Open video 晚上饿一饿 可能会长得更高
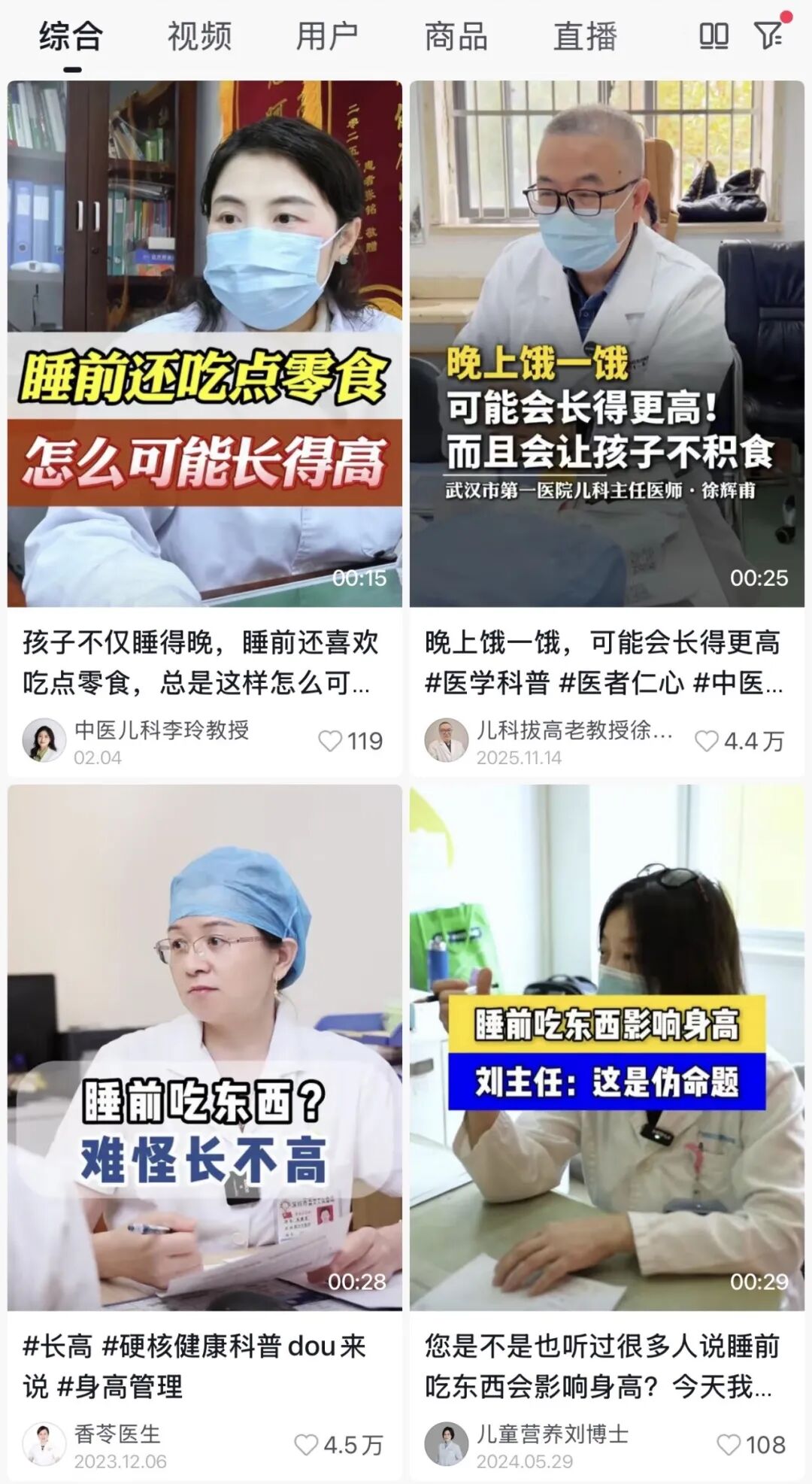Screen dimensions: 812x1484 tap(607, 344)
